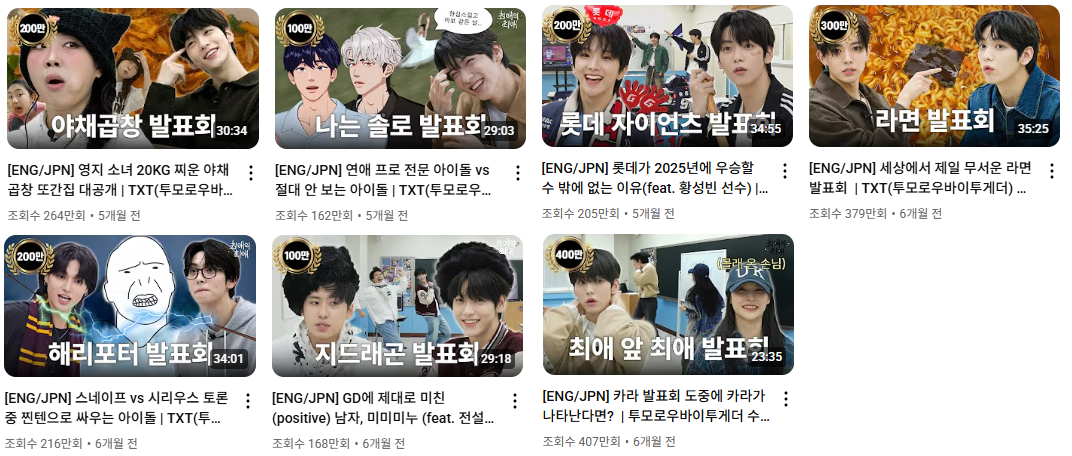Open more options for 스네이프 vs 시리우스 video
The width and height of the screenshot is (1072, 456).
249,400
